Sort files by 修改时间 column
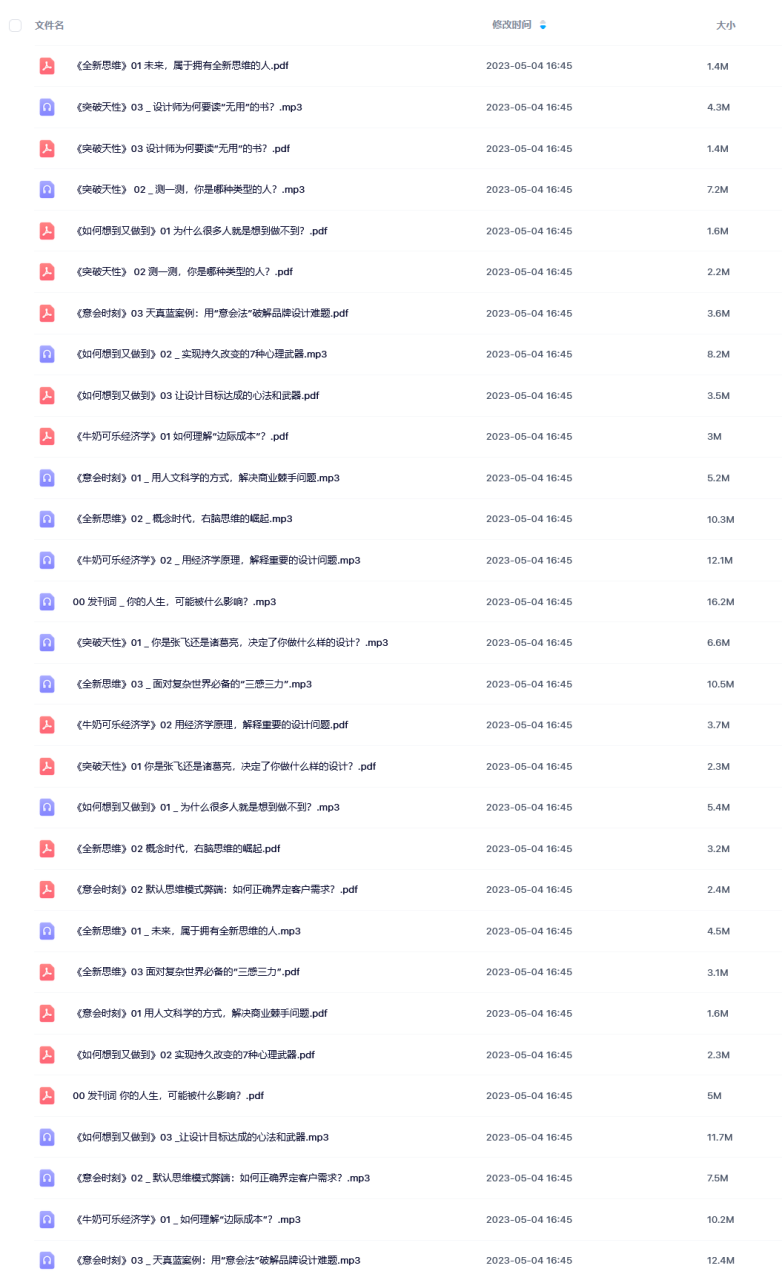This screenshot has height=1280, width=782. (511, 25)
